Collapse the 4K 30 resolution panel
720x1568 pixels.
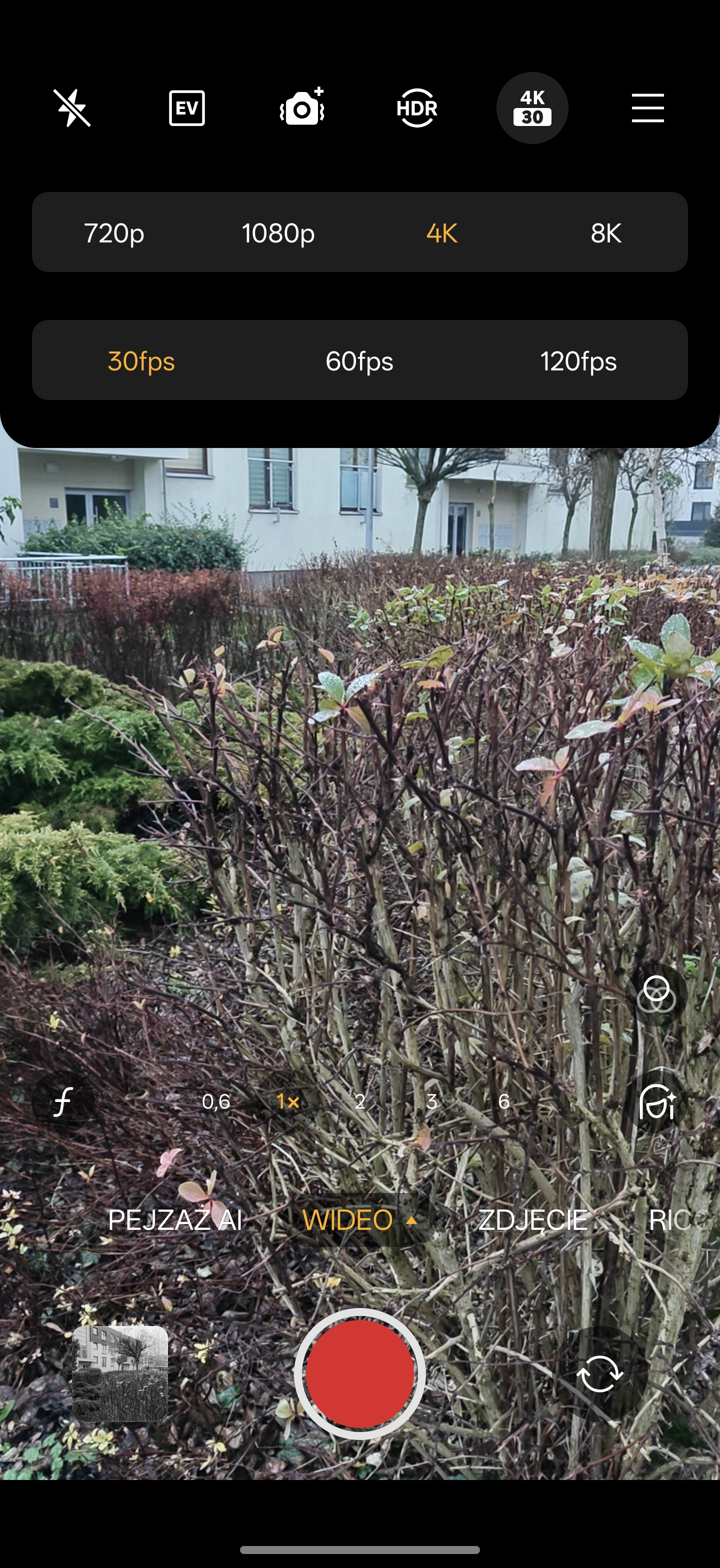pyautogui.click(x=532, y=108)
